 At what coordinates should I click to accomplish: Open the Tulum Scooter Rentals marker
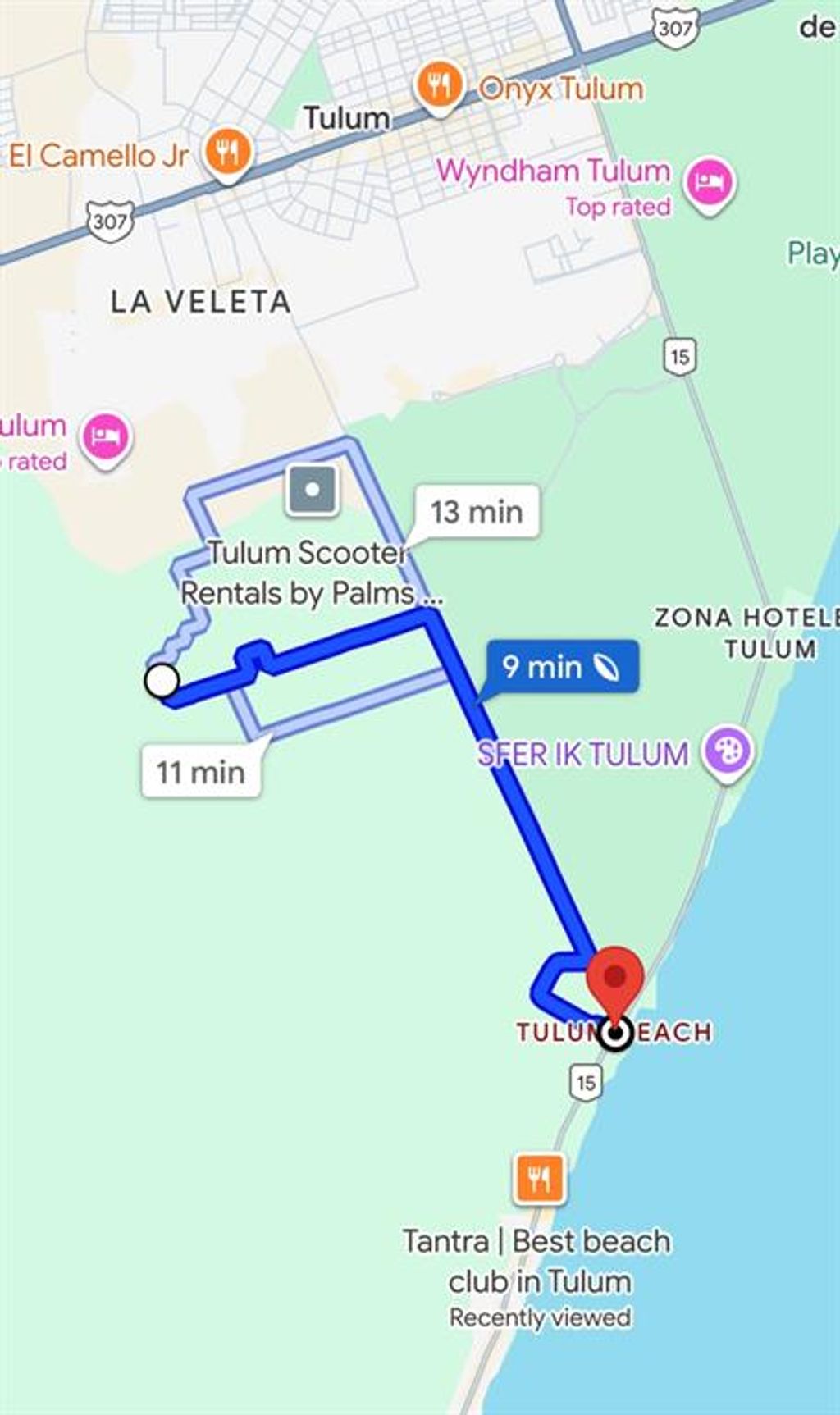tap(313, 491)
